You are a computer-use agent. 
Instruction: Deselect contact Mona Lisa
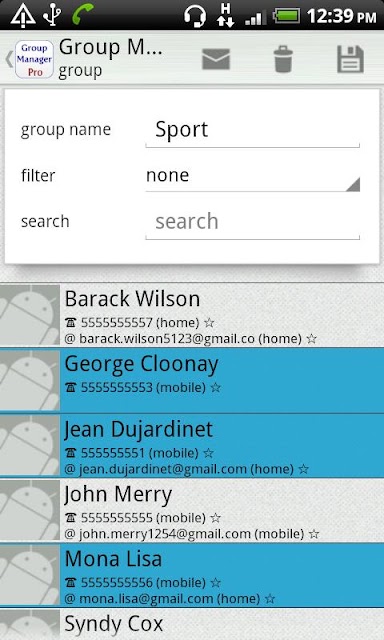(x=192, y=575)
